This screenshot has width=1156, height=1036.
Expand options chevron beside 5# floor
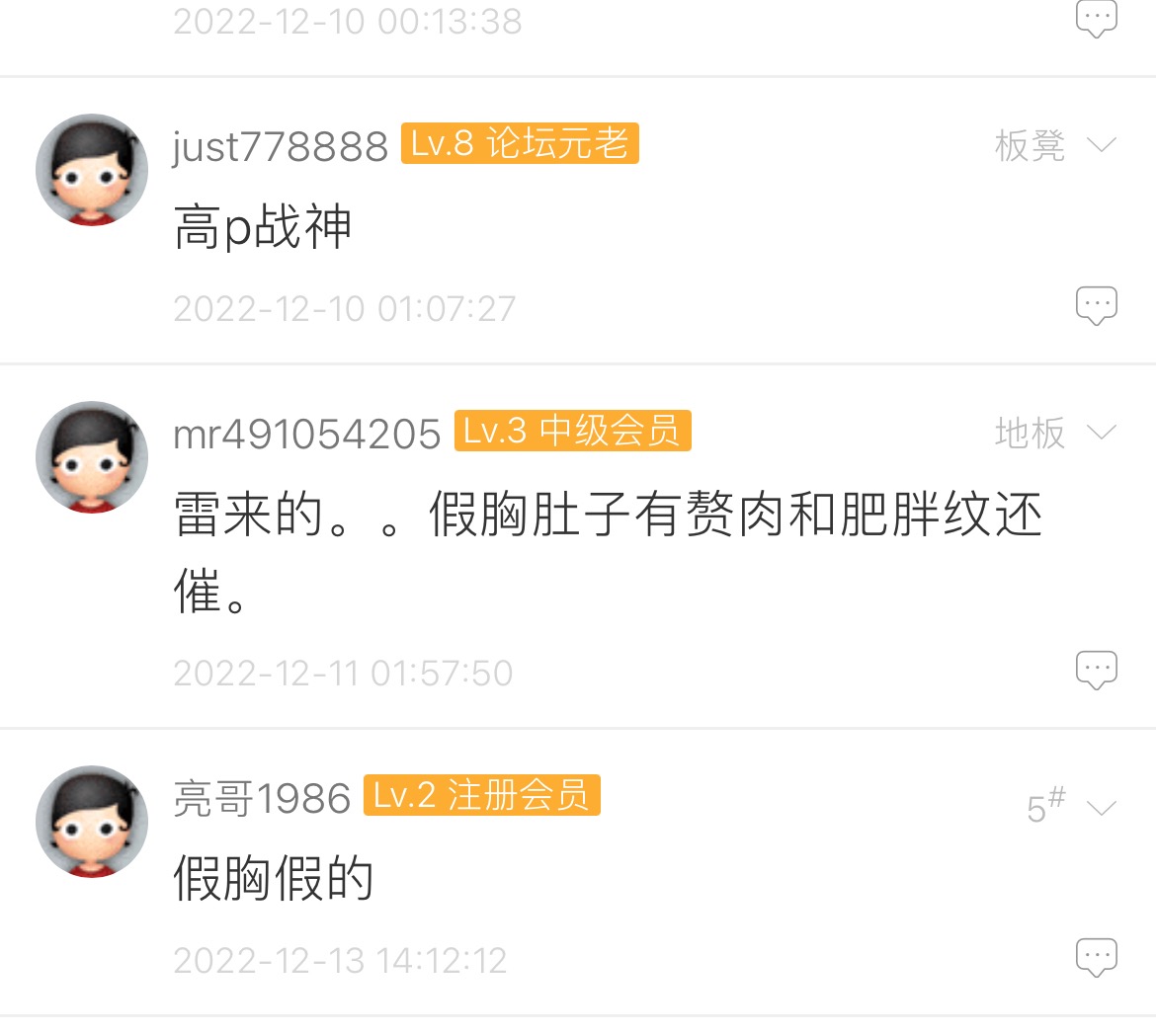point(1101,808)
